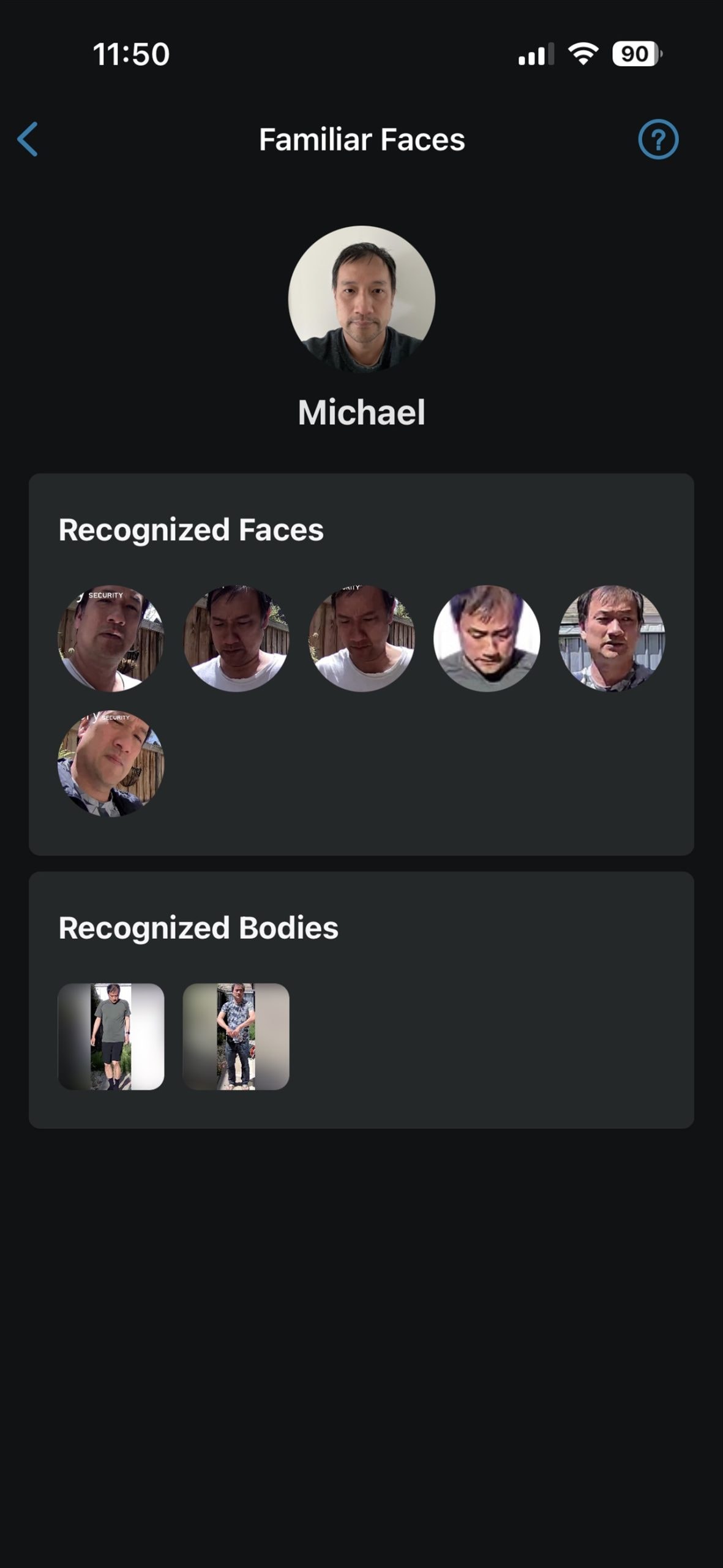Viewport: 723px width, 1568px height.
Task: Open the first recognized face thumbnail
Action: pos(111,638)
